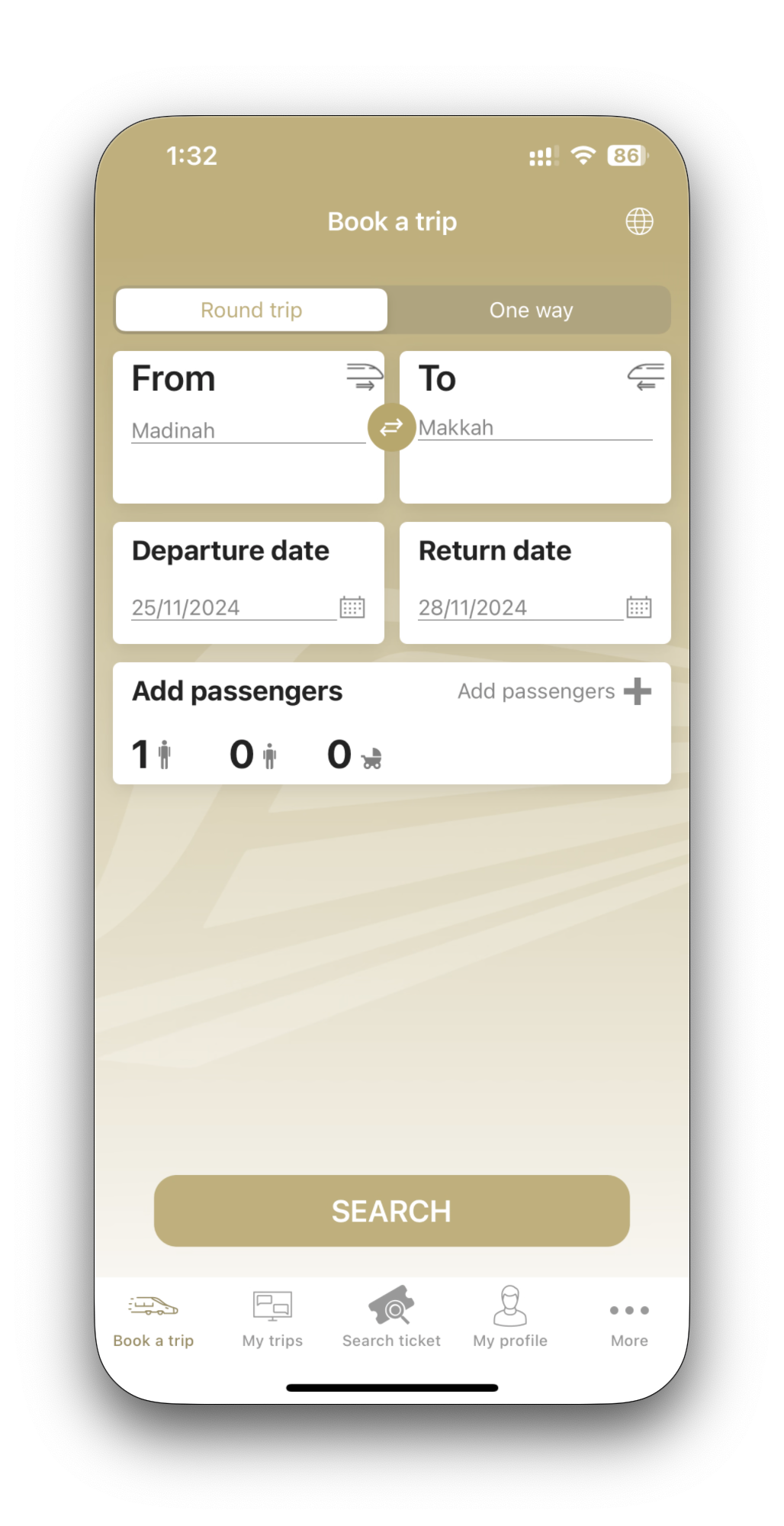The height and width of the screenshot is (1526, 784).
Task: Add passengers with the plus button
Action: pyautogui.click(x=637, y=691)
